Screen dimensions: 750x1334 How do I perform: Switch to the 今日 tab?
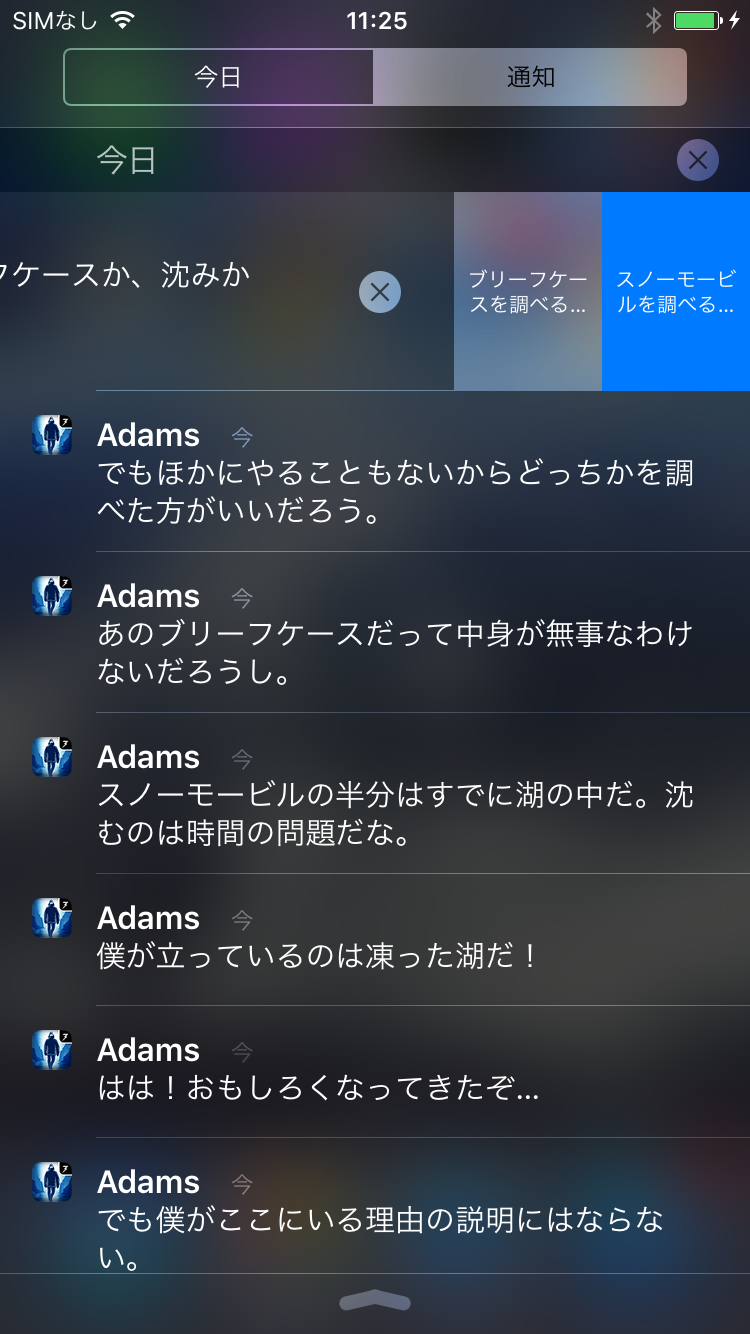tap(218, 77)
